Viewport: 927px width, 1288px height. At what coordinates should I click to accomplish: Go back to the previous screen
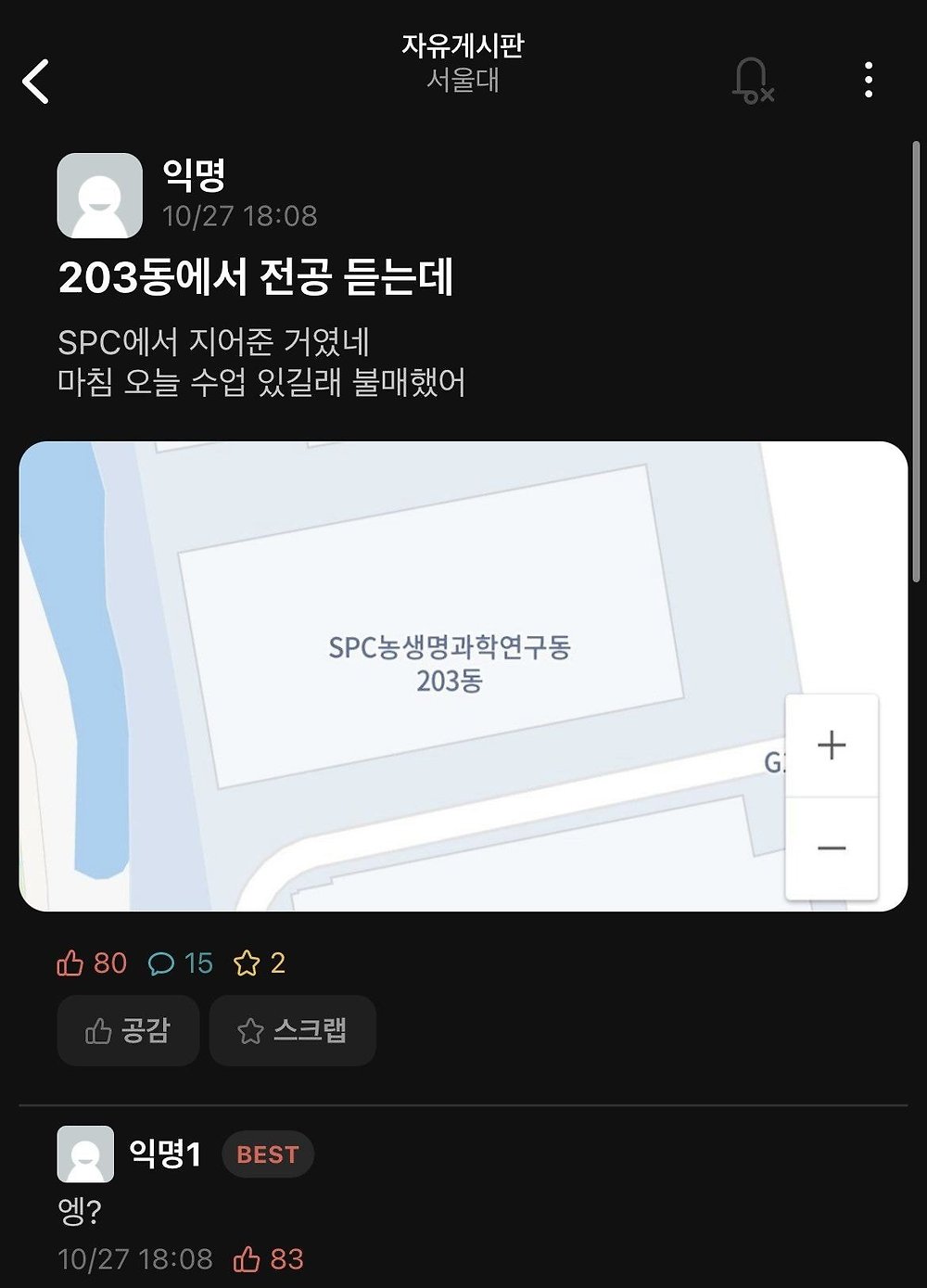point(36,81)
